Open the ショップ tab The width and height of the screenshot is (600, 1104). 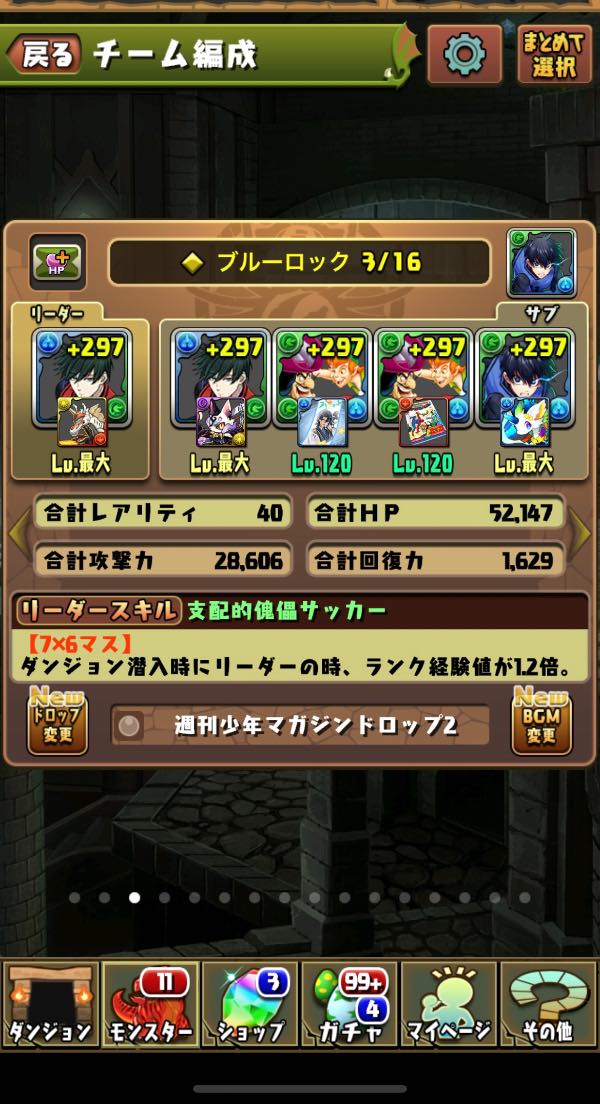click(x=250, y=1004)
